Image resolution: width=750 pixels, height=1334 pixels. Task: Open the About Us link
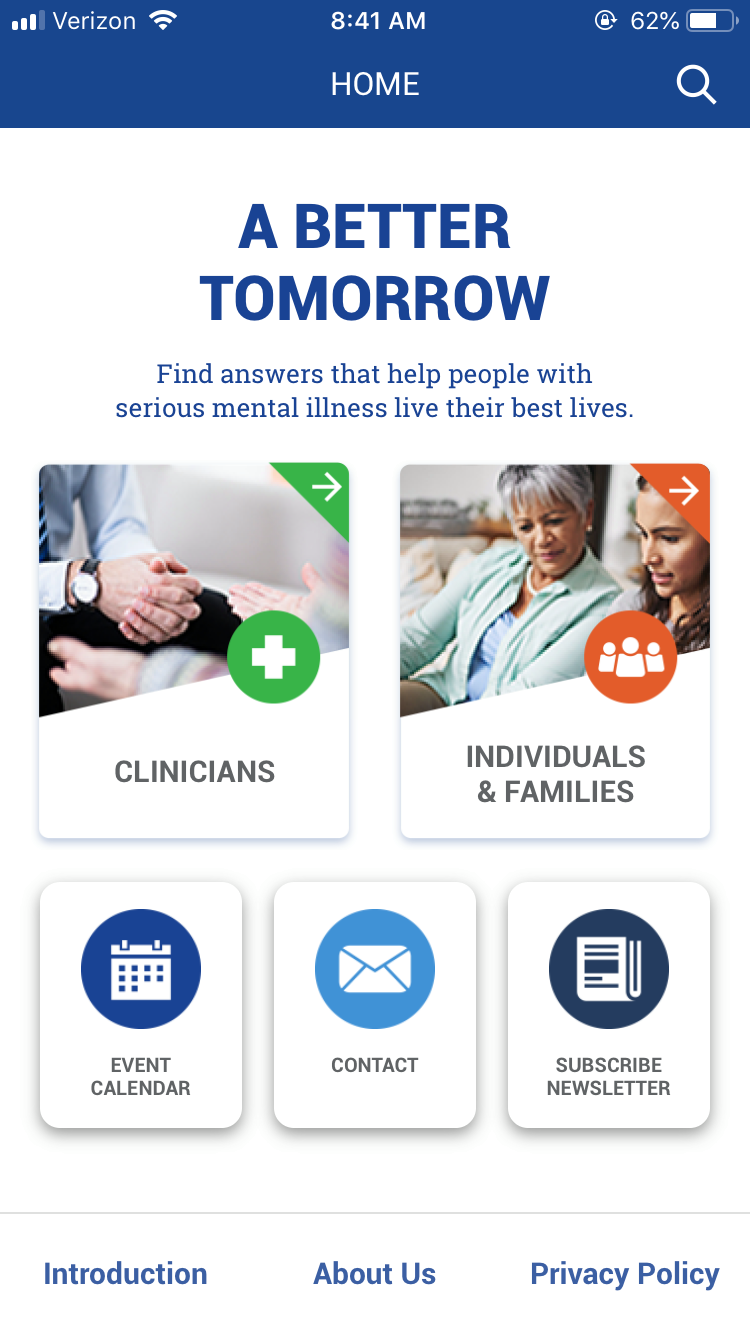[375, 1274]
